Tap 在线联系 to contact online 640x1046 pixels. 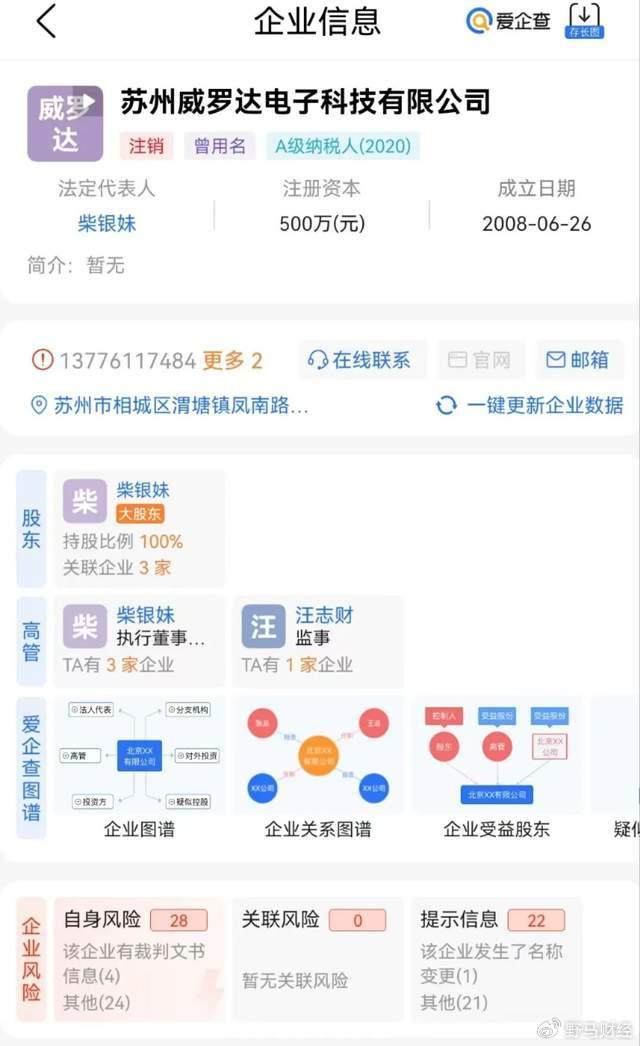coord(360,360)
